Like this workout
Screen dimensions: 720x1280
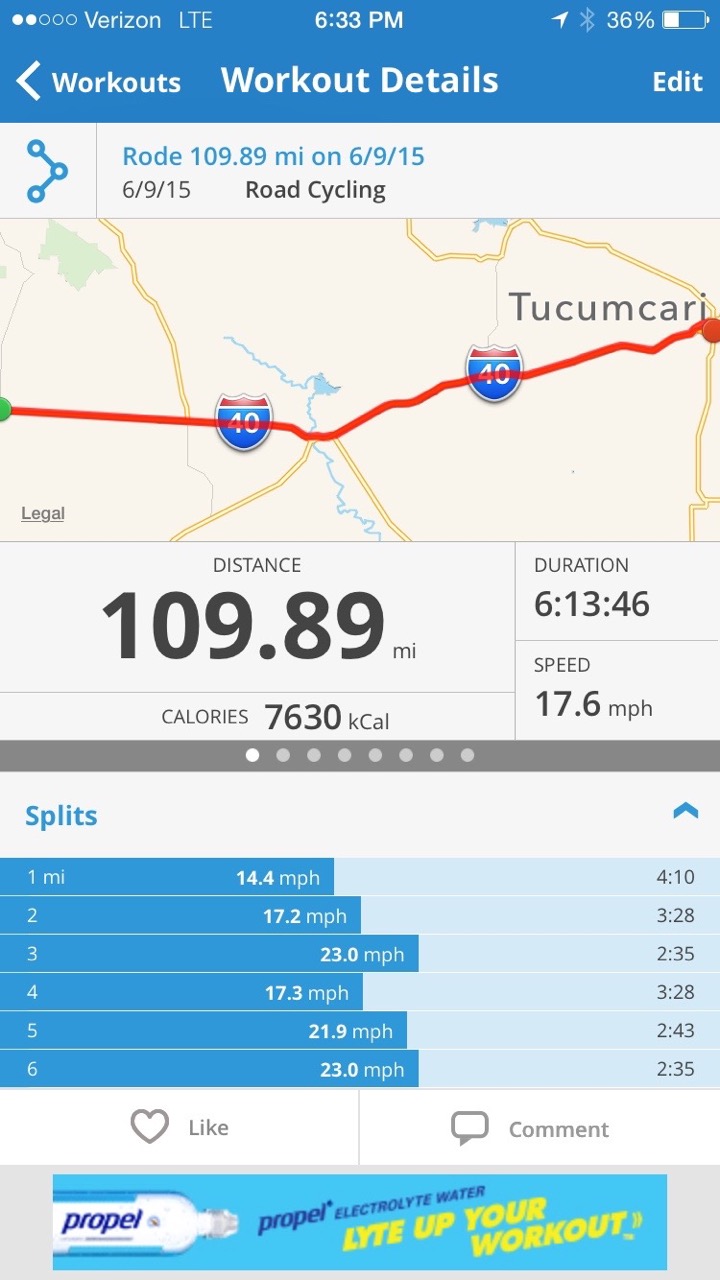tap(180, 1127)
